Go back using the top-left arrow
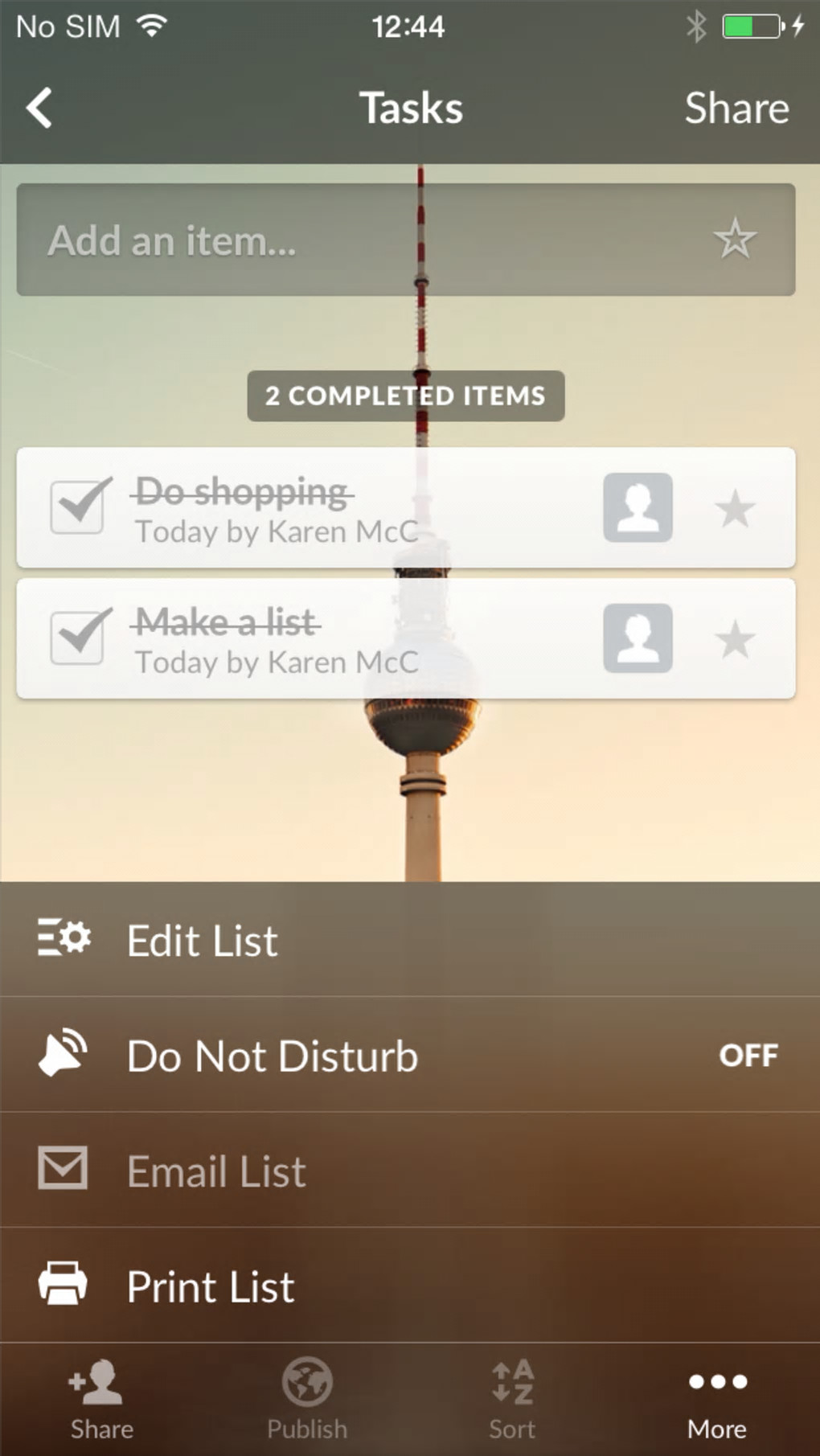Image resolution: width=820 pixels, height=1456 pixels. click(39, 108)
